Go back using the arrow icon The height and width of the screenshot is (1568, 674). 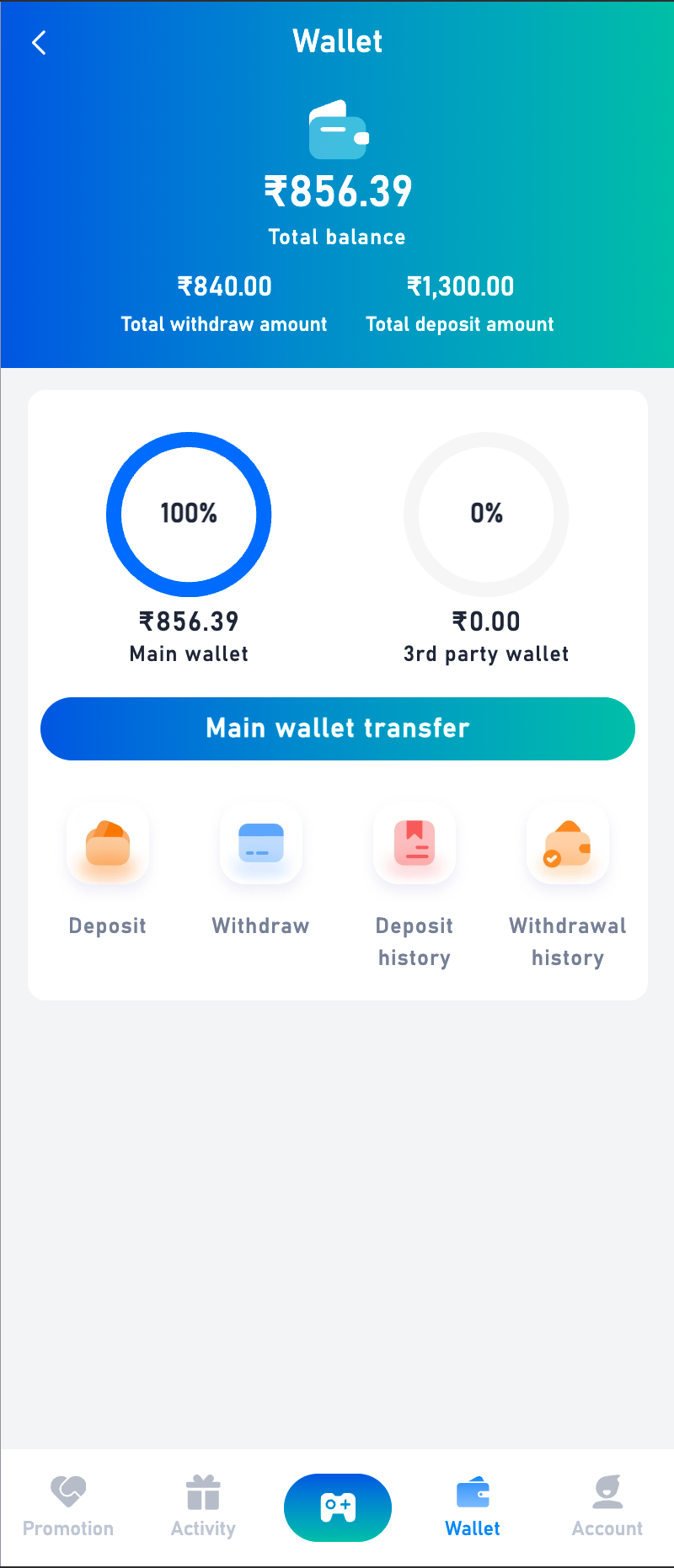39,42
